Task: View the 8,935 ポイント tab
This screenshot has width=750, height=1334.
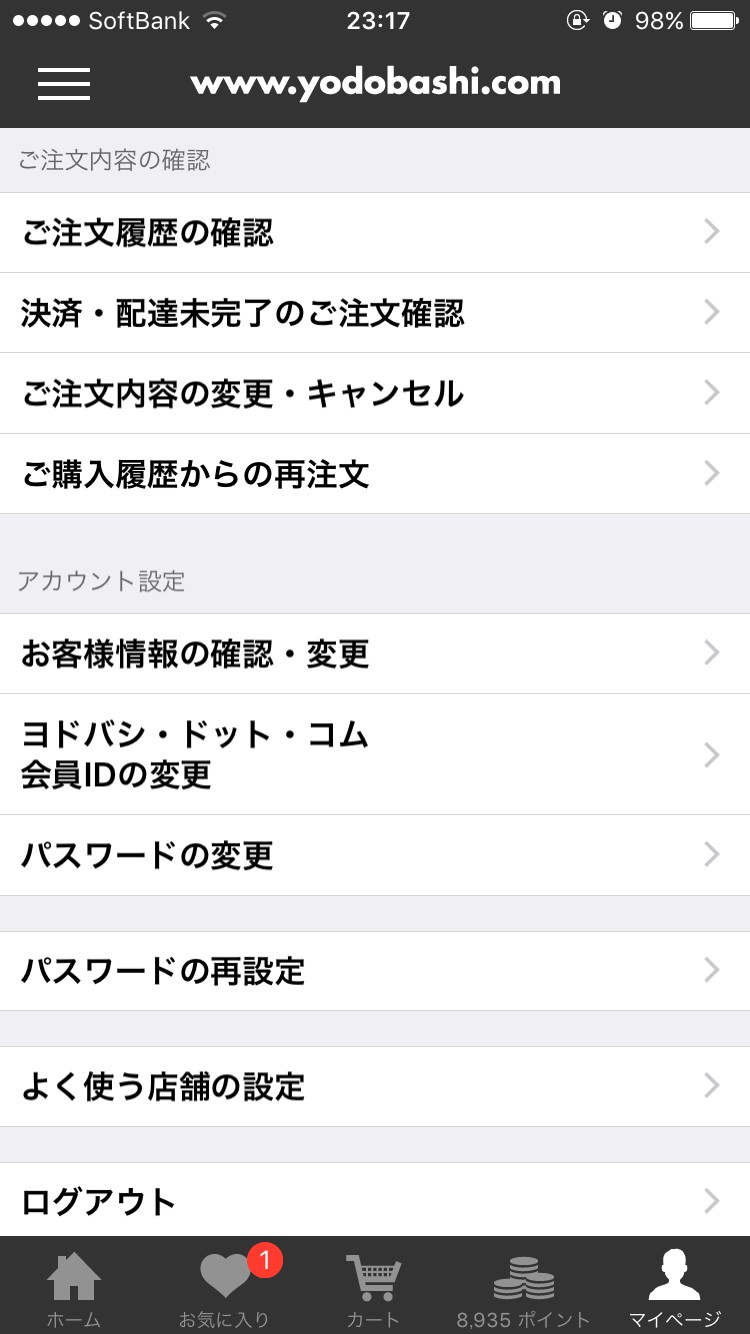Action: pyautogui.click(x=524, y=1288)
